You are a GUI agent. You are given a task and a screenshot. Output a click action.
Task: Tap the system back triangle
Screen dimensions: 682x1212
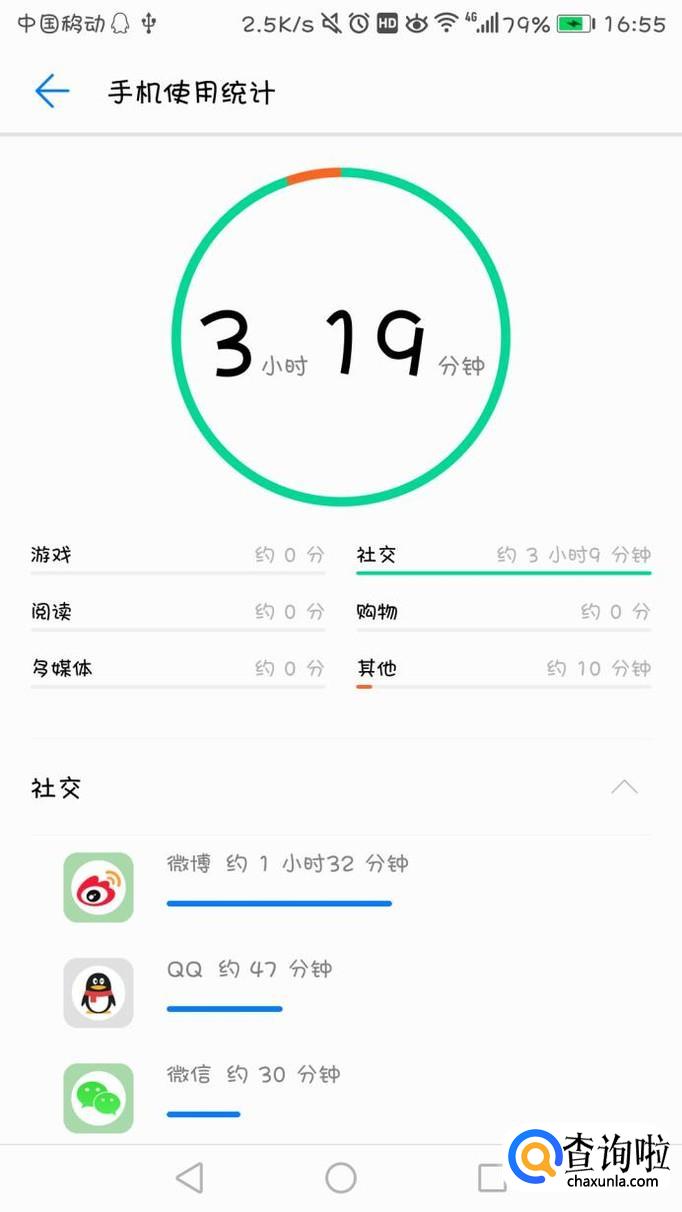[x=190, y=1178]
